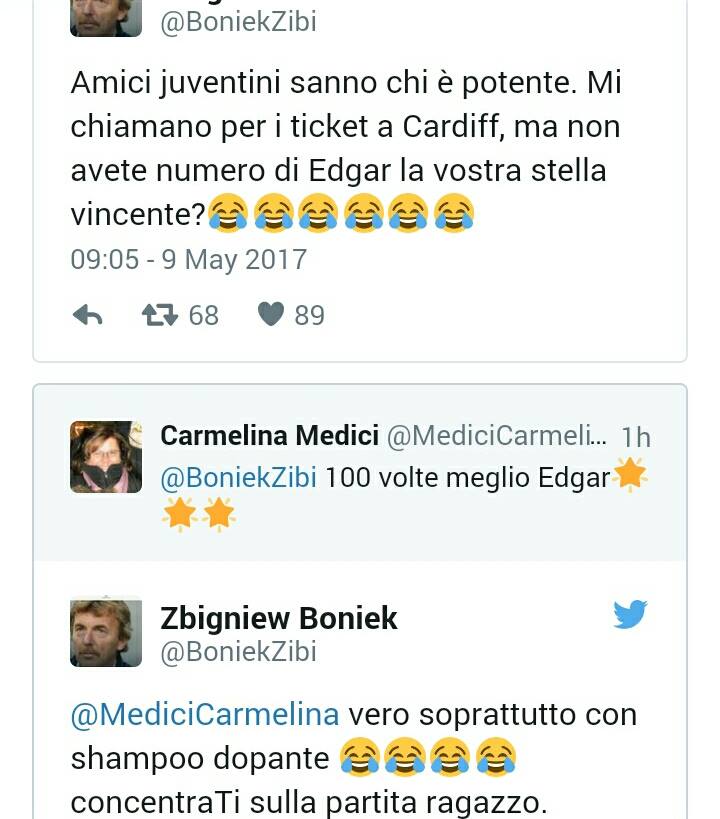This screenshot has width=720, height=819.
Task: Open Carmelina Medici's profile from her name
Action: click(x=269, y=436)
